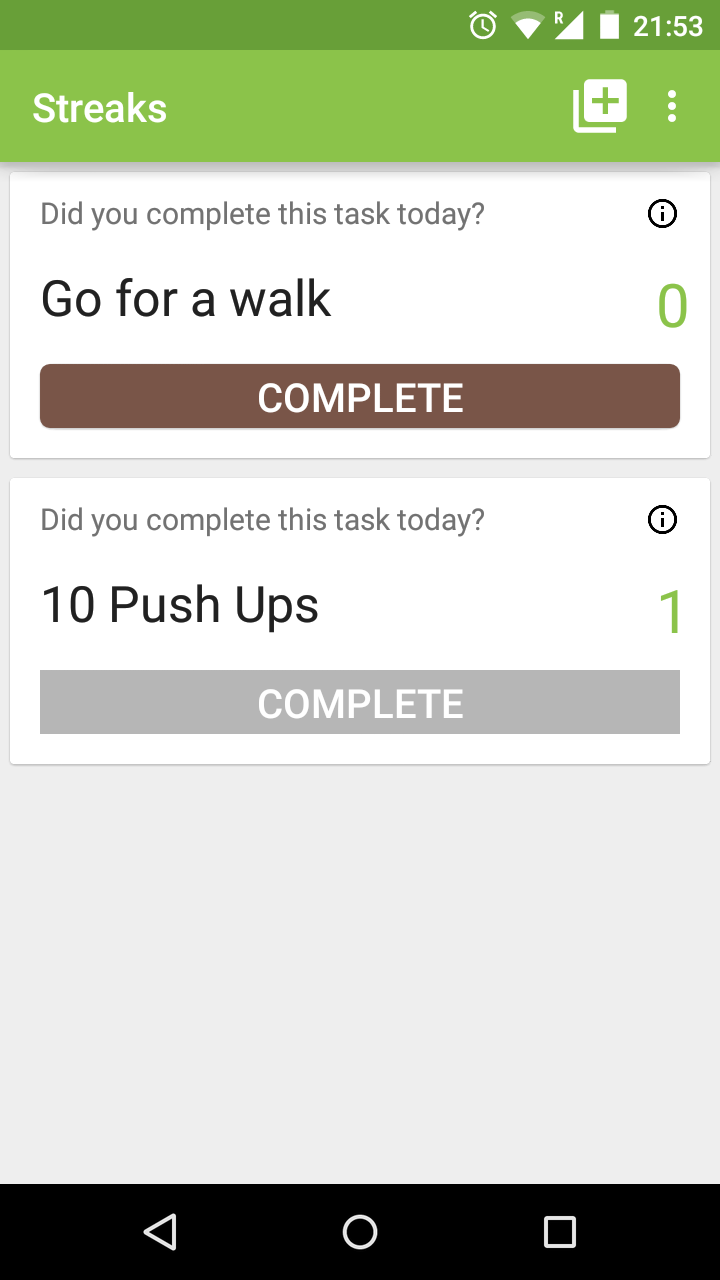
Task: View info for 10 Push Ups
Action: (662, 519)
